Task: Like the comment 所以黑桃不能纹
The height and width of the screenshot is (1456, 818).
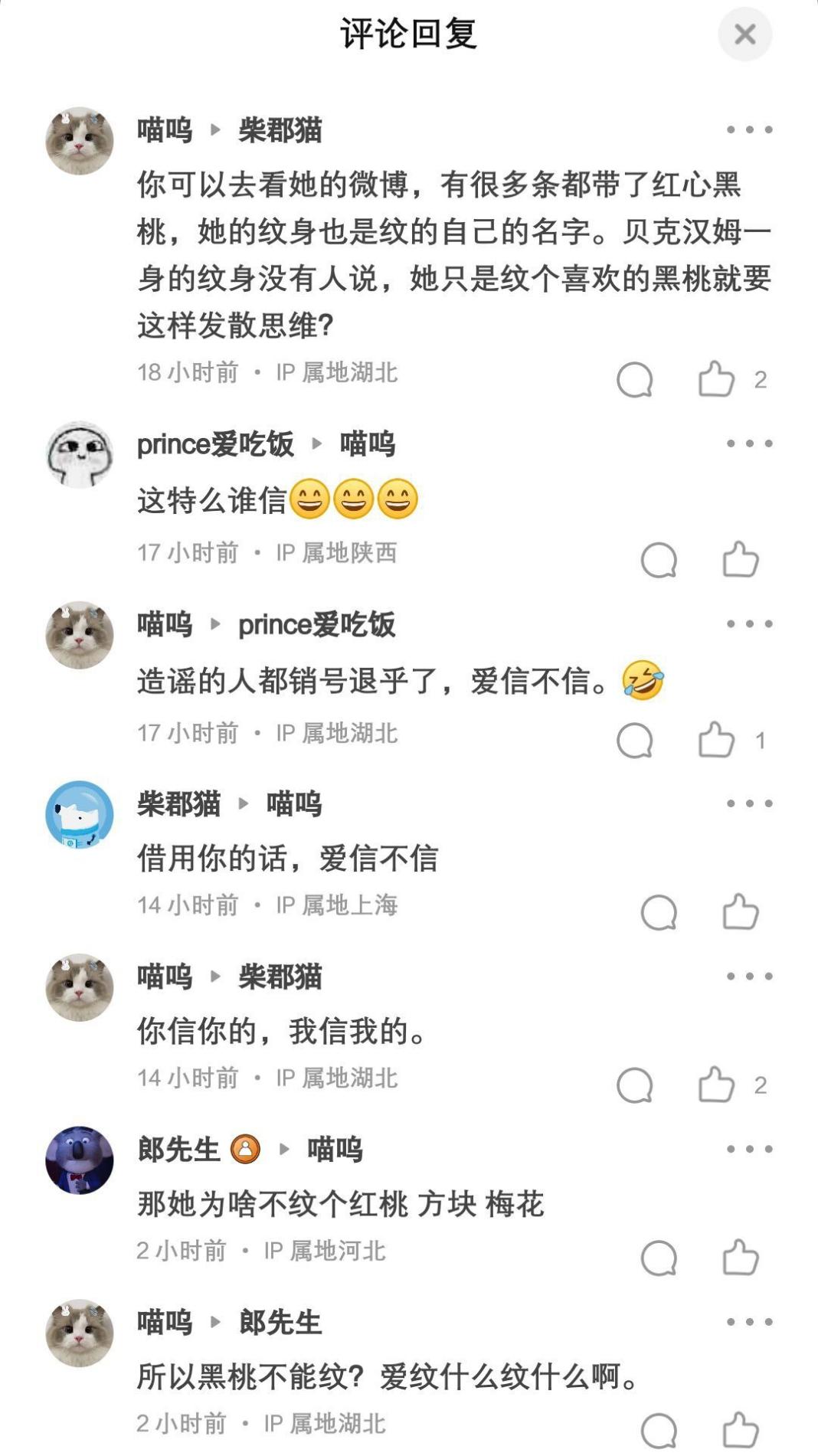Action: click(741, 1429)
